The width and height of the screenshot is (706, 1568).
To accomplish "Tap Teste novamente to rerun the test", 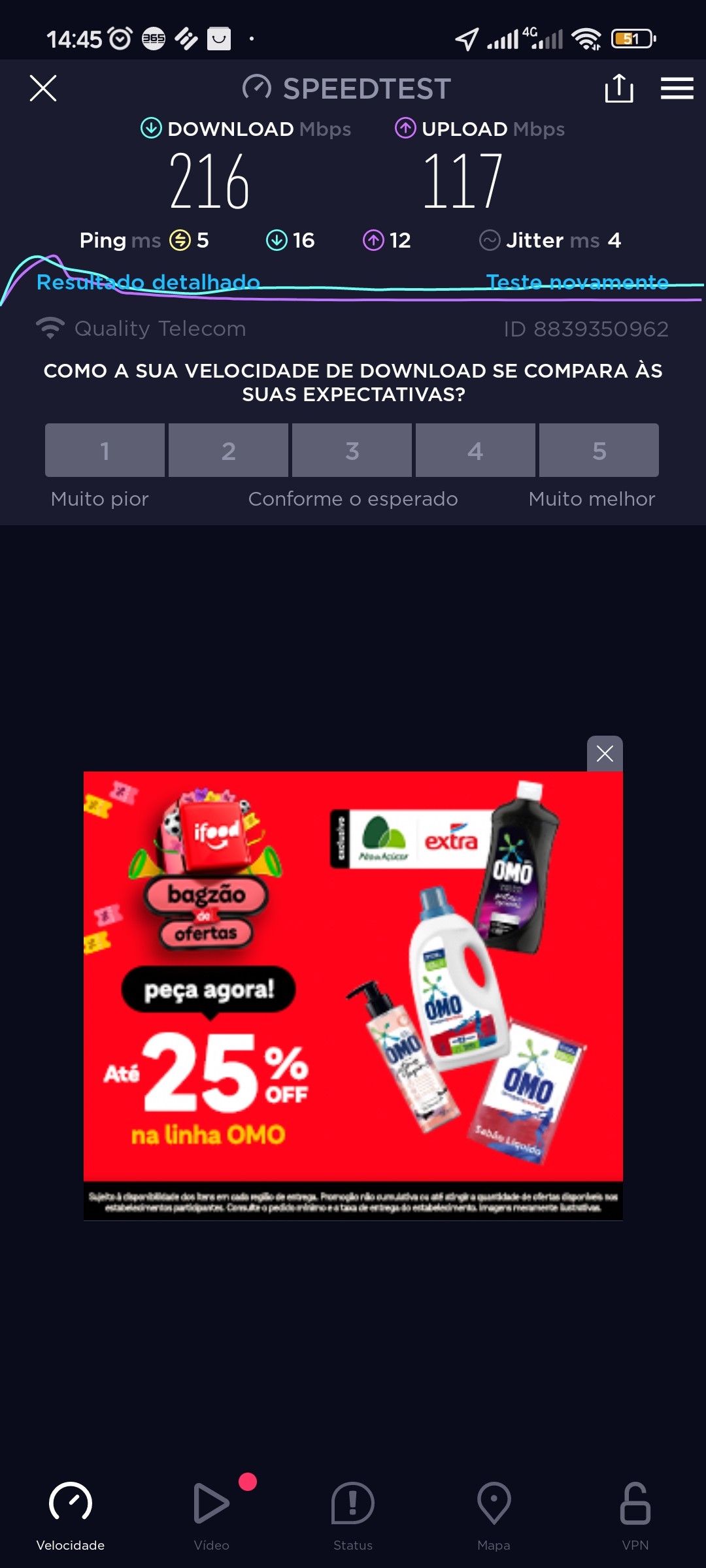I will [x=577, y=282].
